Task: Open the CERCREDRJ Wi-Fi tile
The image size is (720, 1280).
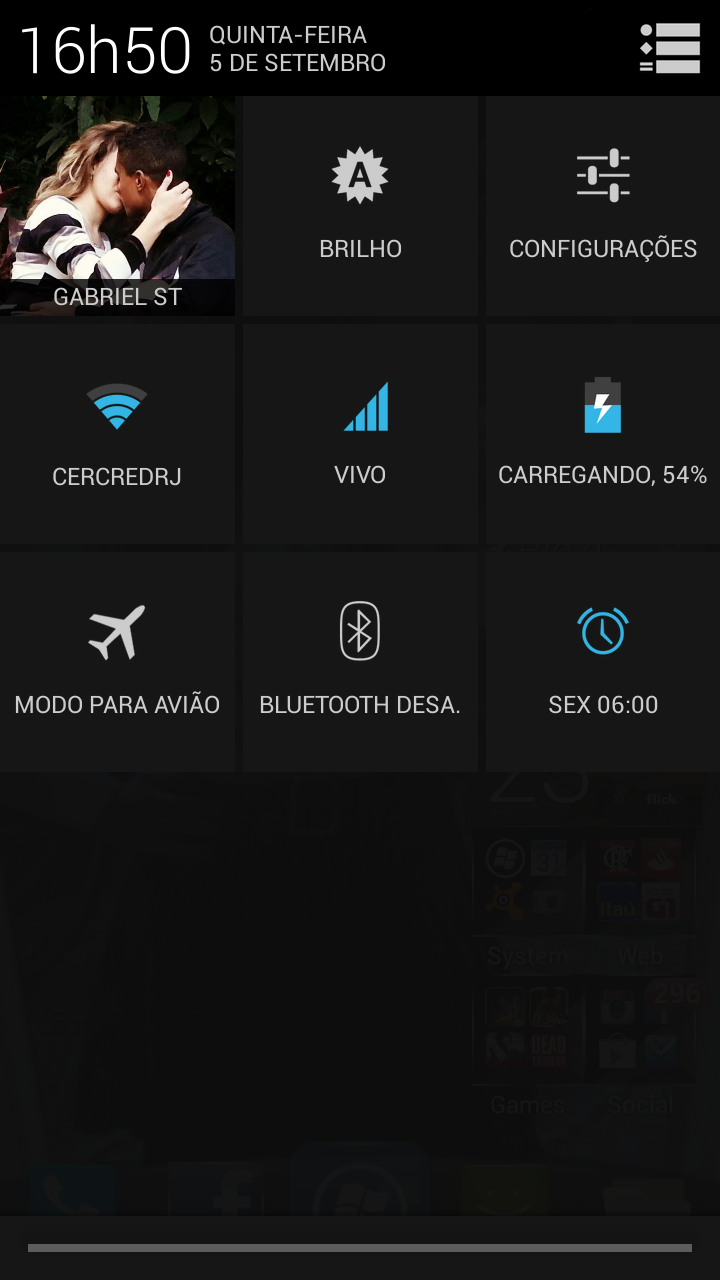Action: coord(117,434)
